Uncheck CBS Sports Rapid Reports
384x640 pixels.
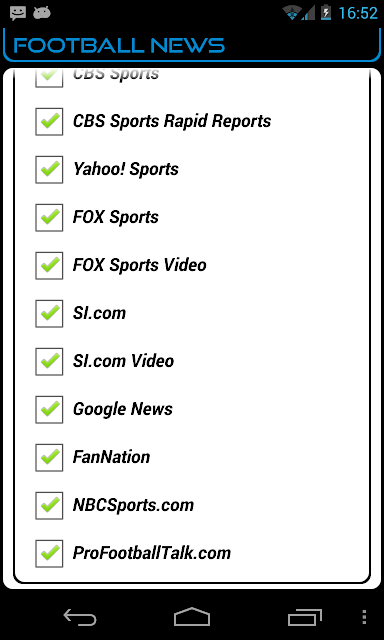pyautogui.click(x=49, y=122)
